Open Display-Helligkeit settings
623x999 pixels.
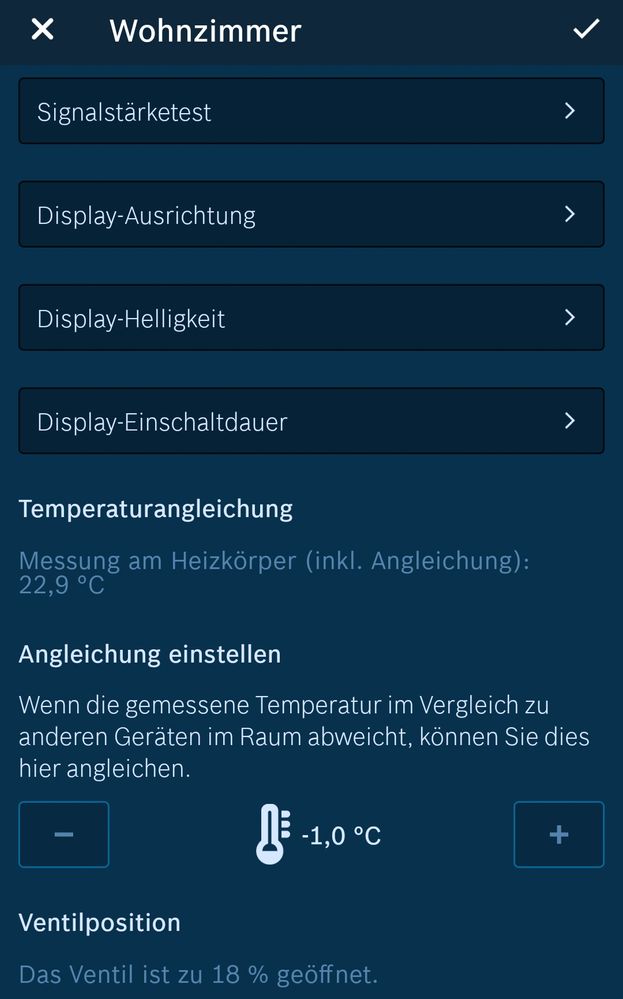point(311,318)
